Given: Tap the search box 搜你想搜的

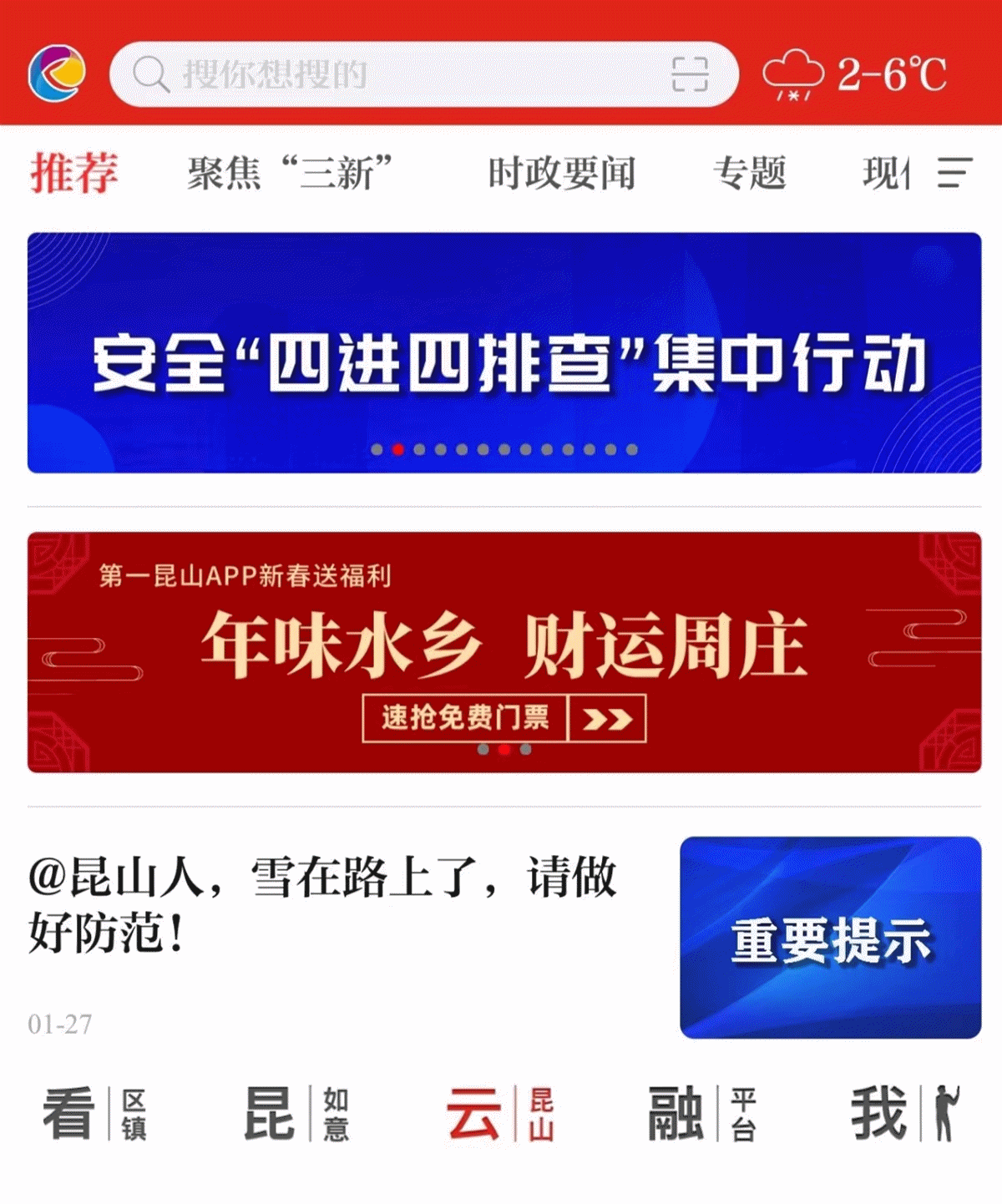Looking at the screenshot, I should point(384,74).
